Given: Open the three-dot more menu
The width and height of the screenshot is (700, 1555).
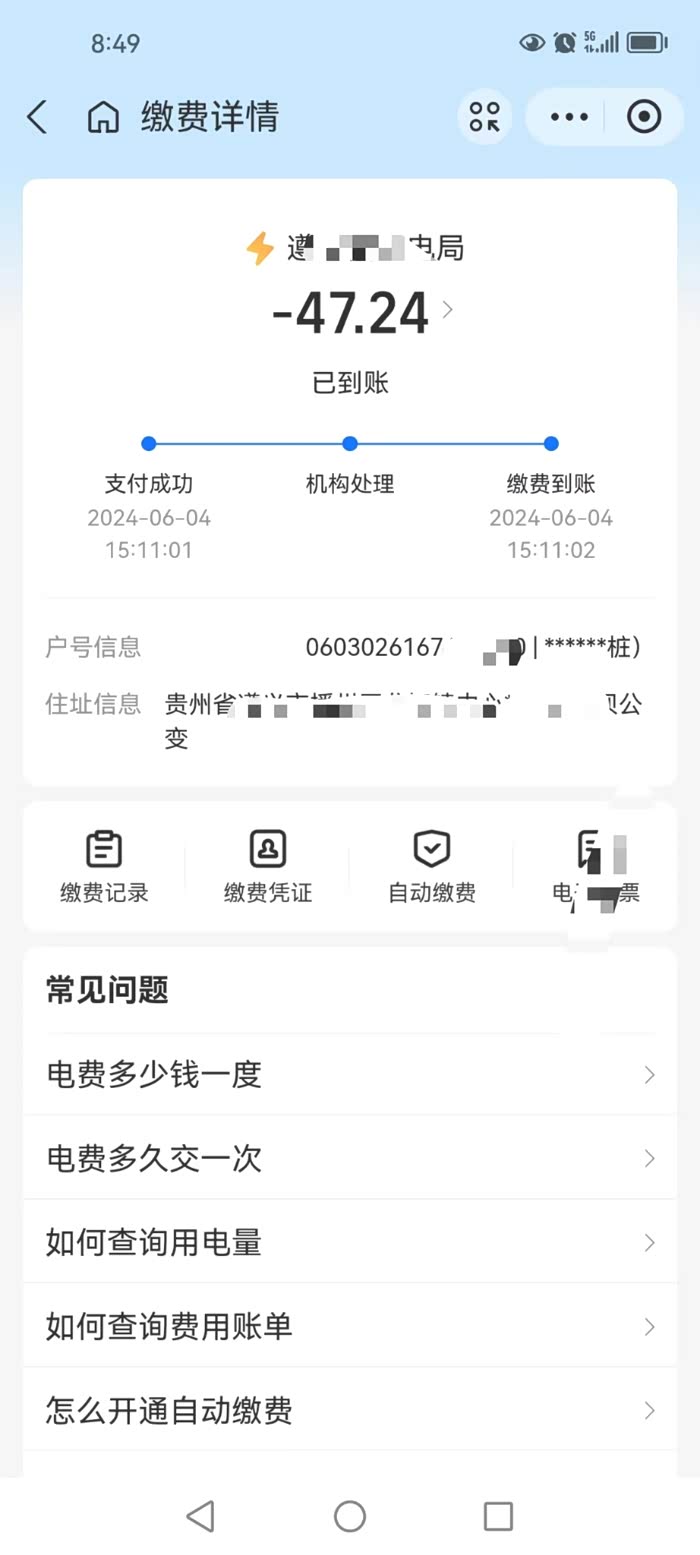Looking at the screenshot, I should 569,117.
